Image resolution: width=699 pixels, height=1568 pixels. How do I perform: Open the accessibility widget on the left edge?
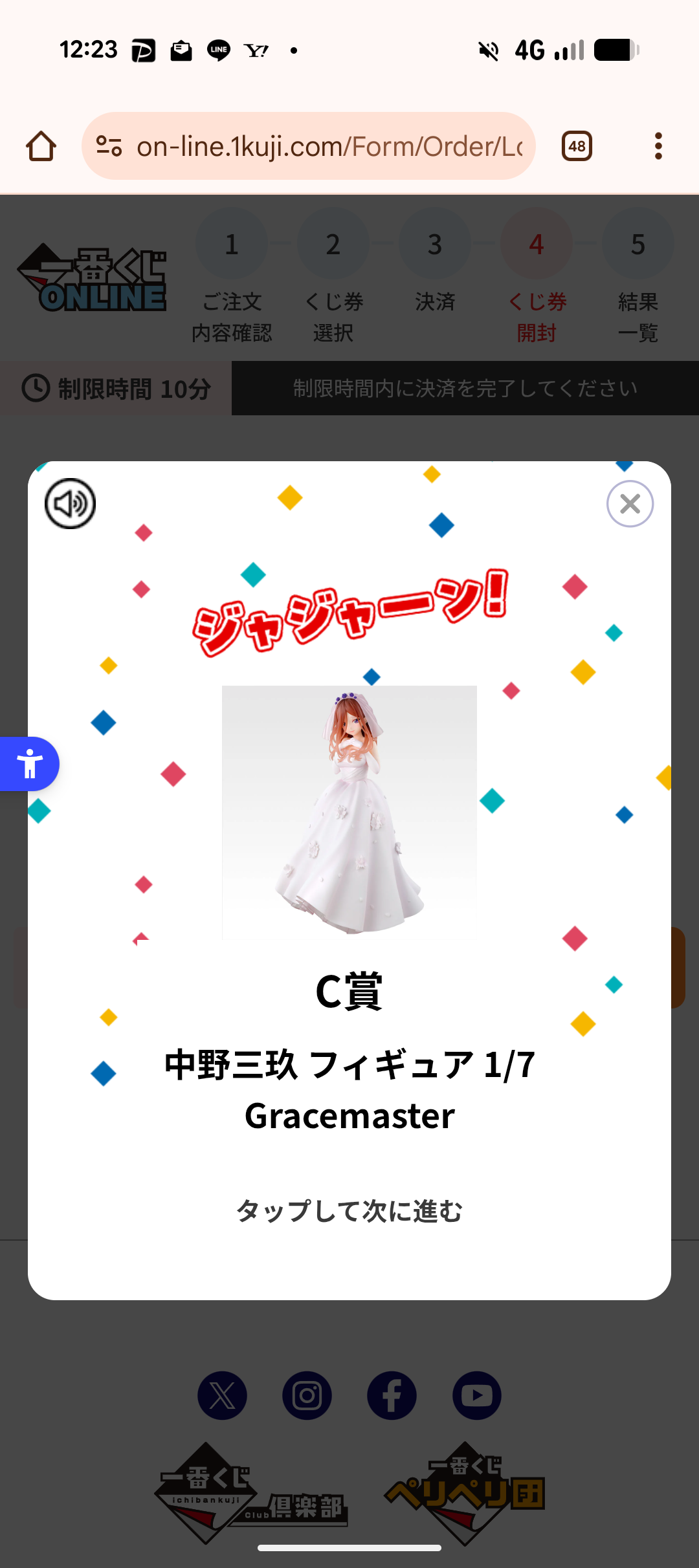[x=30, y=763]
